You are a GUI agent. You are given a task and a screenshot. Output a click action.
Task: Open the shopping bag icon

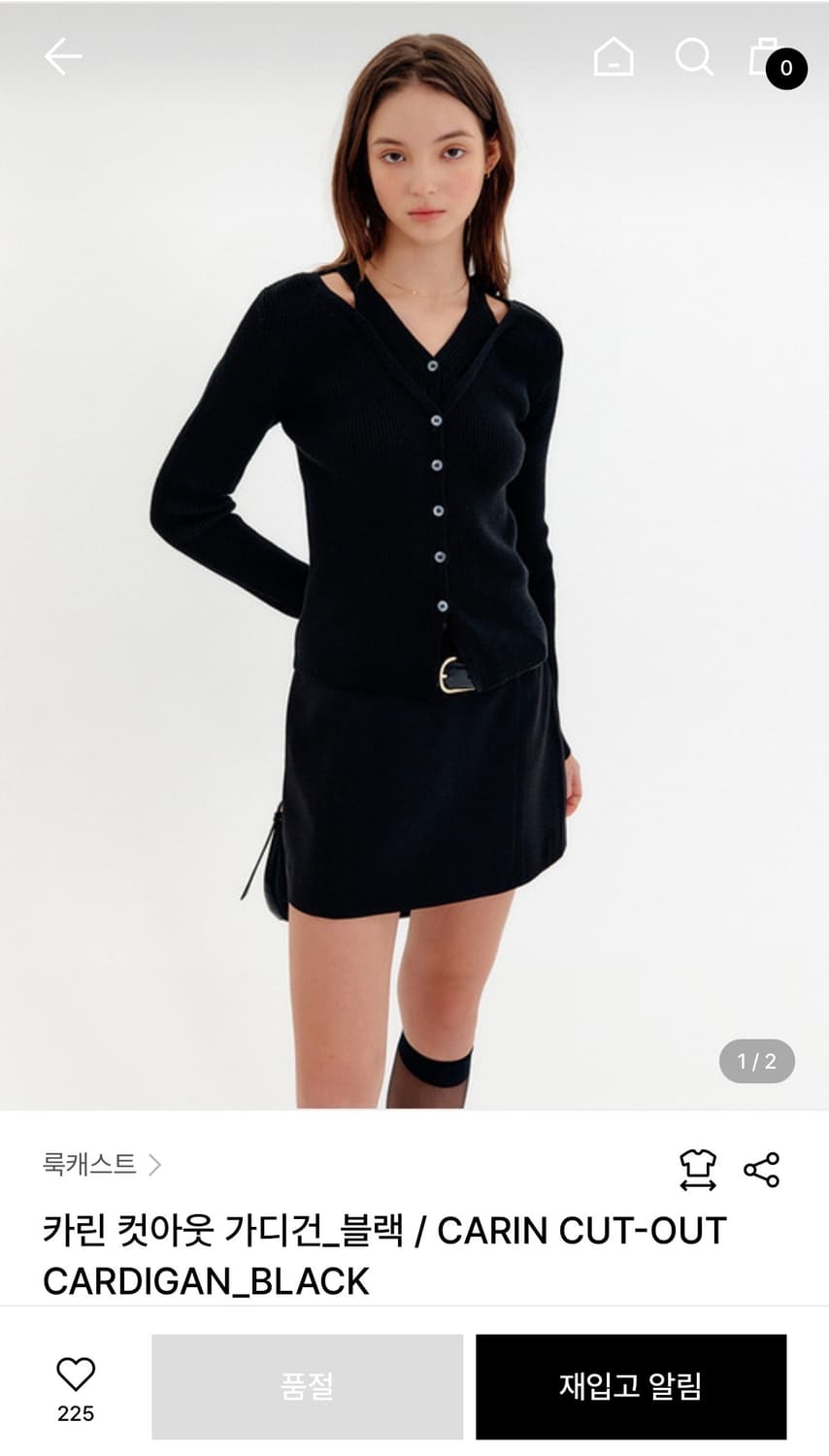click(767, 56)
